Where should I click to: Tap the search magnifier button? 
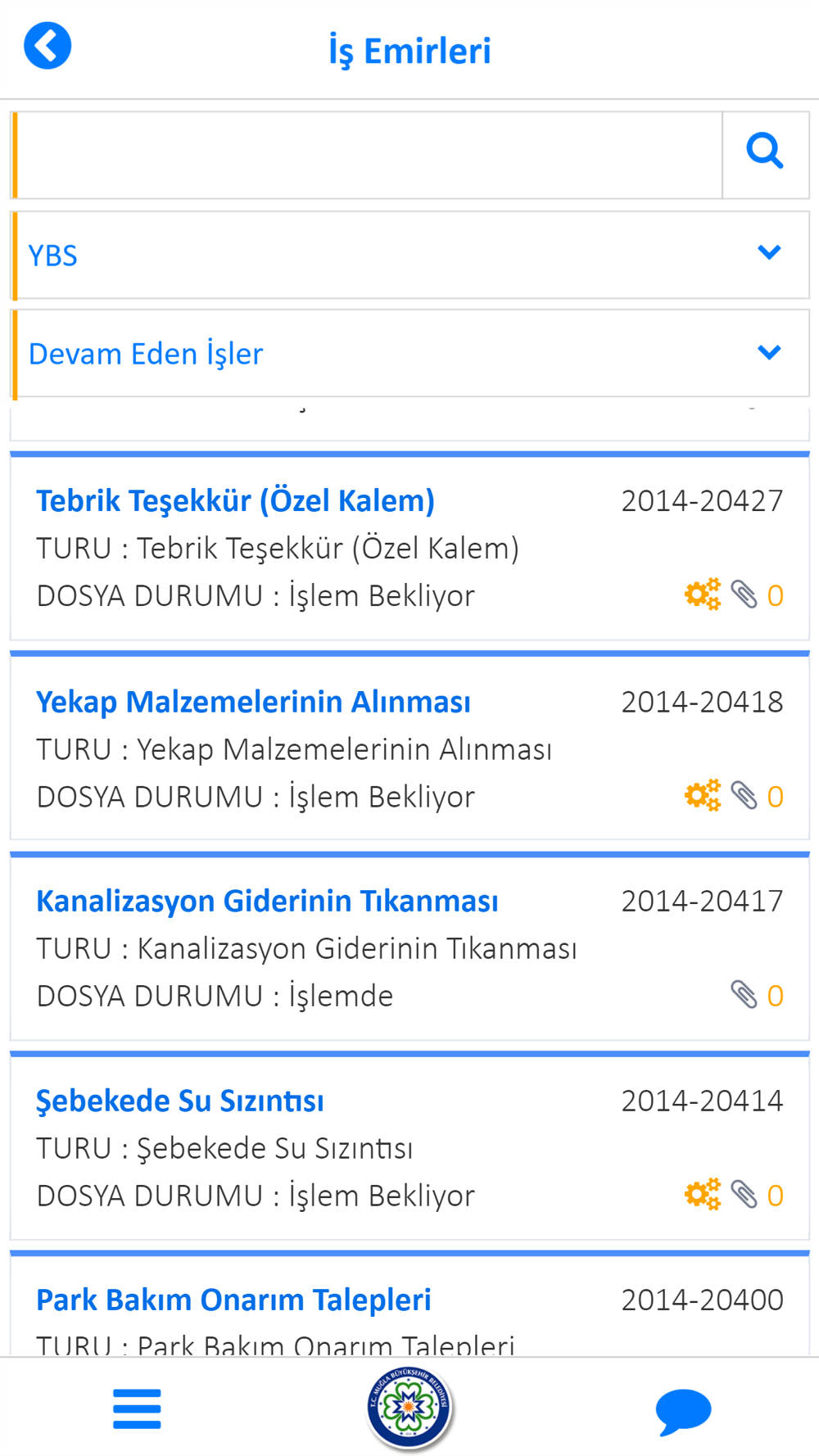pyautogui.click(x=765, y=155)
